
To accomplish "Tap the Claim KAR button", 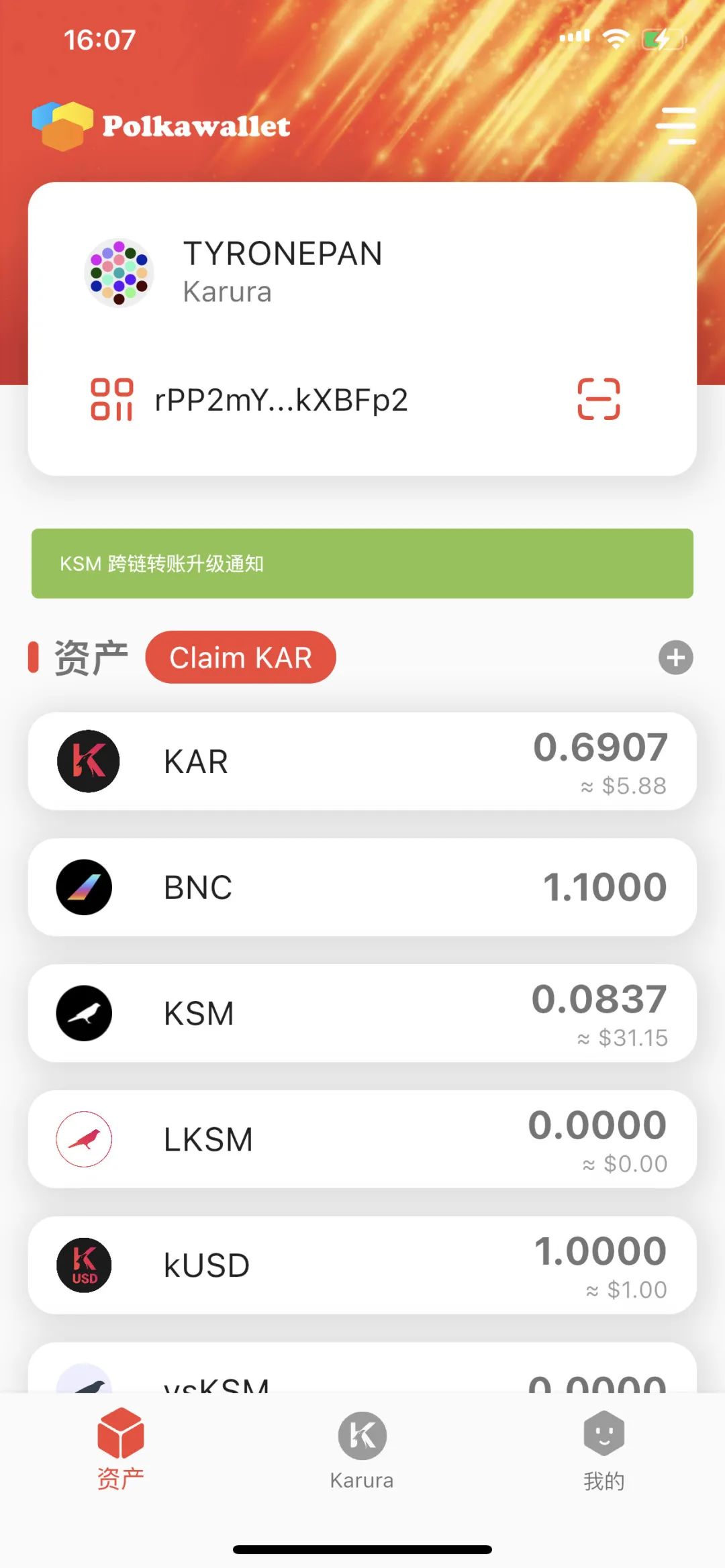I will coord(240,658).
